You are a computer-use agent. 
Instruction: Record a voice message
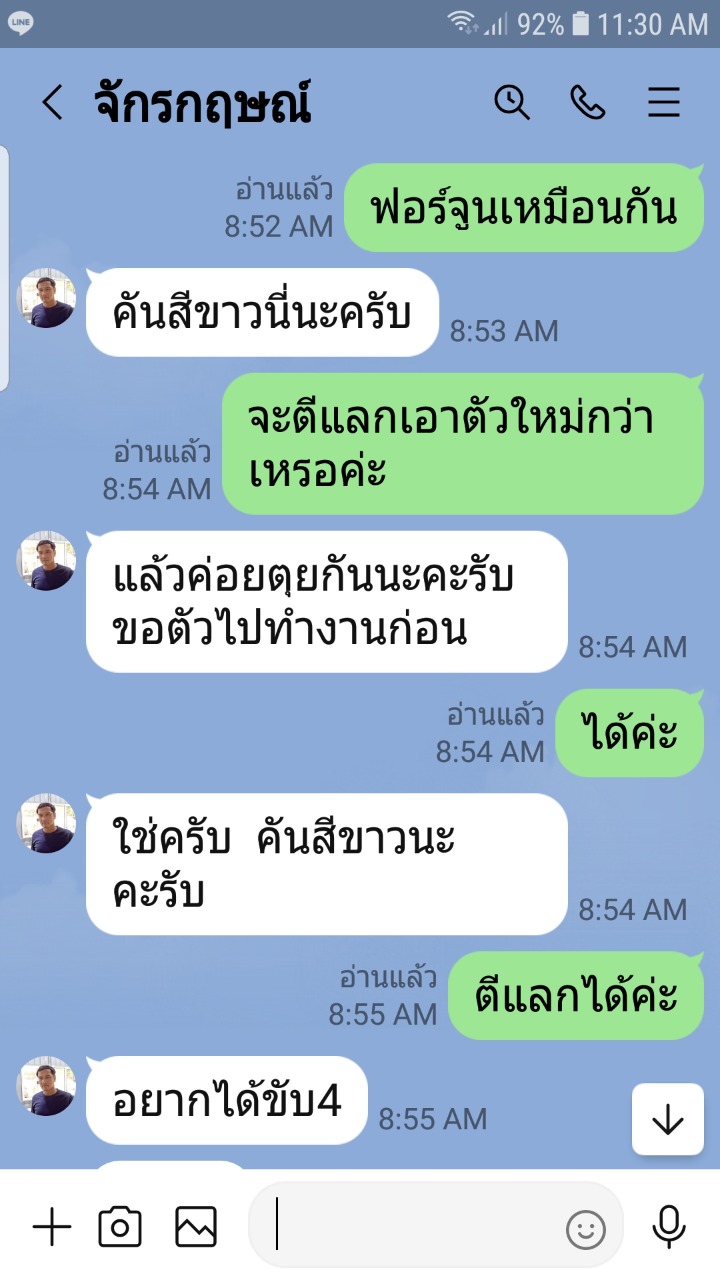point(668,1227)
